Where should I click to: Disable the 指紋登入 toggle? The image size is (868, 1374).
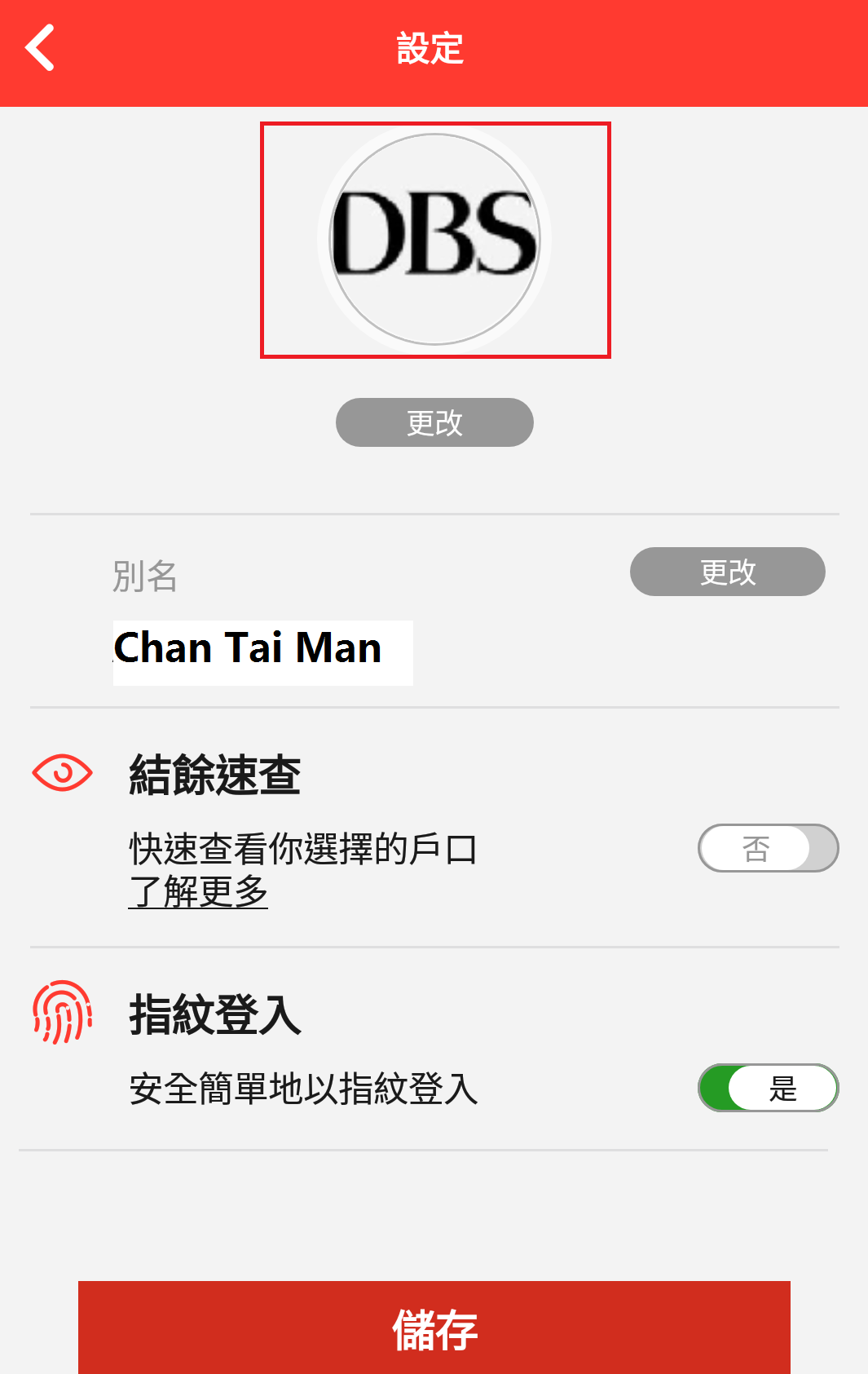pyautogui.click(x=768, y=1088)
